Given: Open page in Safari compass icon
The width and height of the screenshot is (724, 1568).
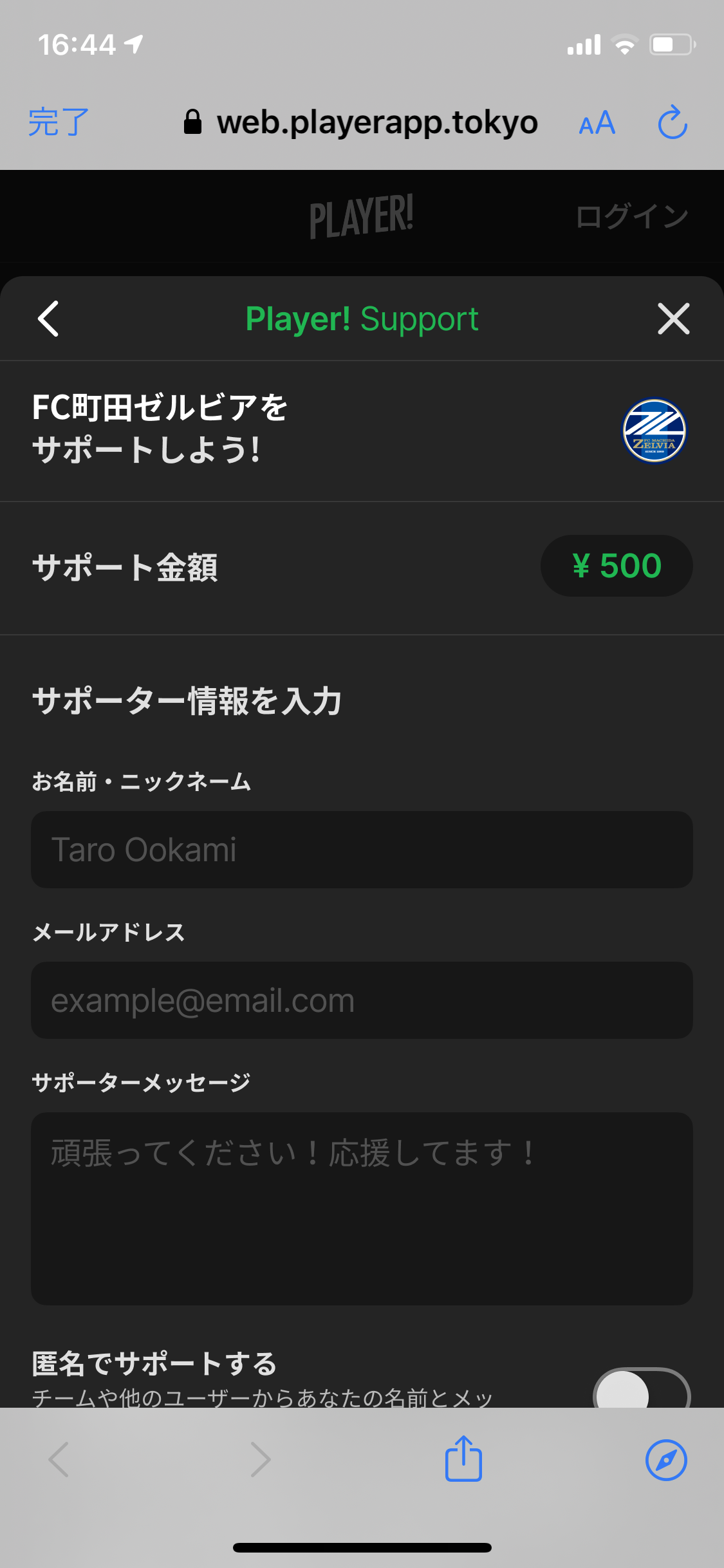Looking at the screenshot, I should pos(666,1460).
